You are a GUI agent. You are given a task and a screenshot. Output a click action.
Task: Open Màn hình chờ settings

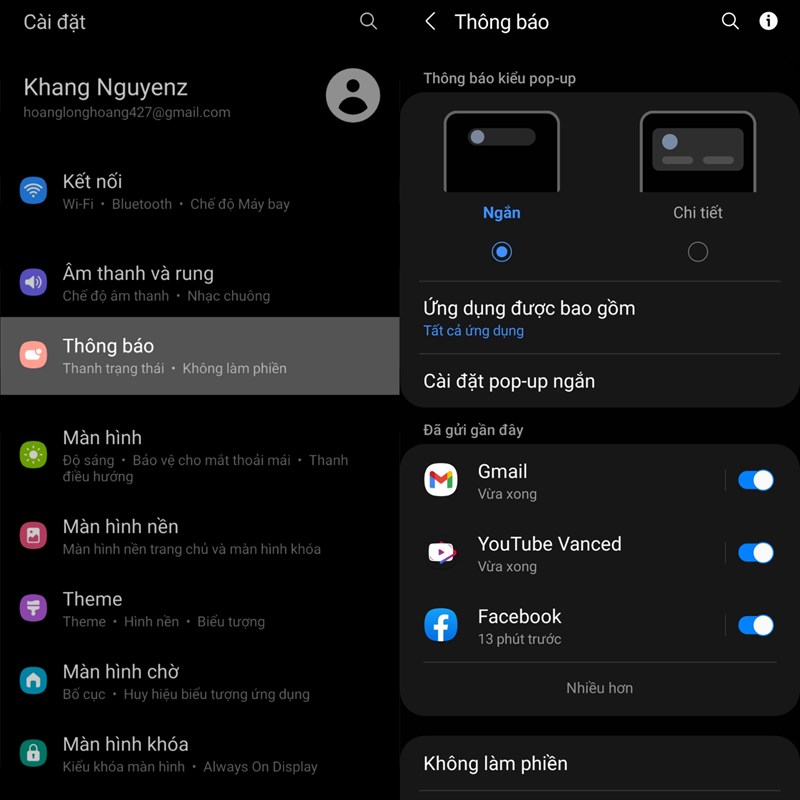(x=200, y=681)
